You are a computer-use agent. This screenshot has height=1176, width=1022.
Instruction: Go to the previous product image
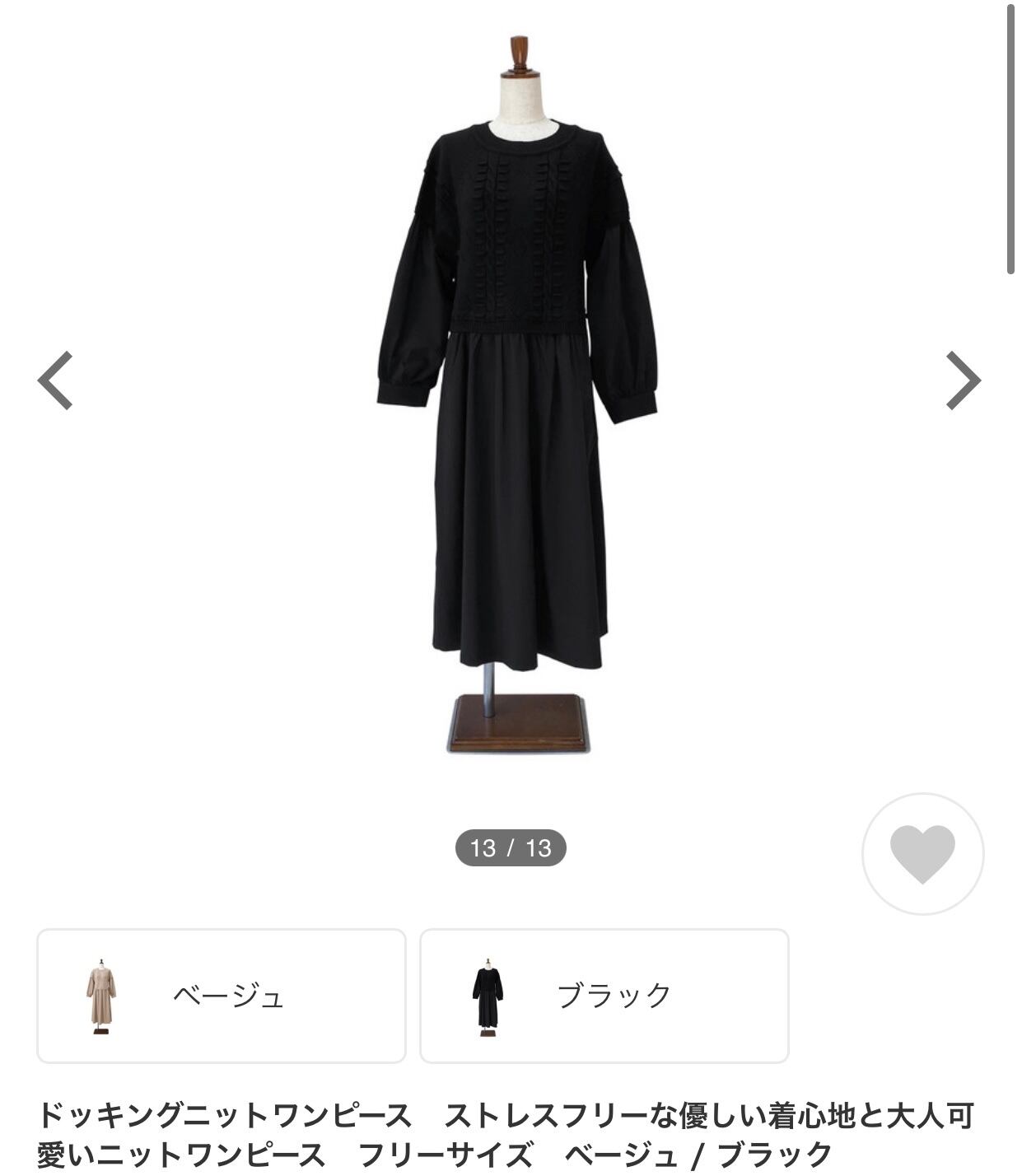pyautogui.click(x=55, y=380)
